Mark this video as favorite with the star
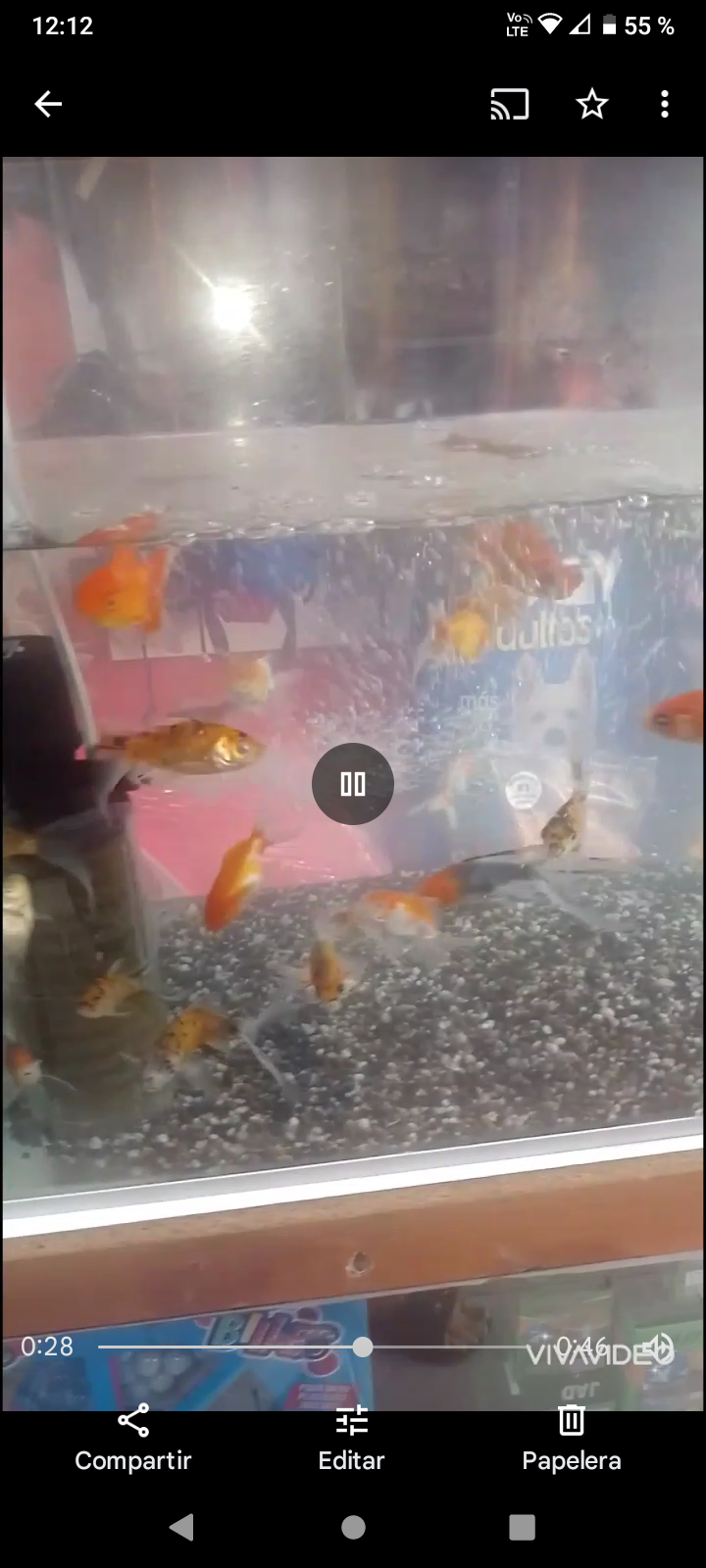Viewport: 706px width, 1568px height. (592, 104)
